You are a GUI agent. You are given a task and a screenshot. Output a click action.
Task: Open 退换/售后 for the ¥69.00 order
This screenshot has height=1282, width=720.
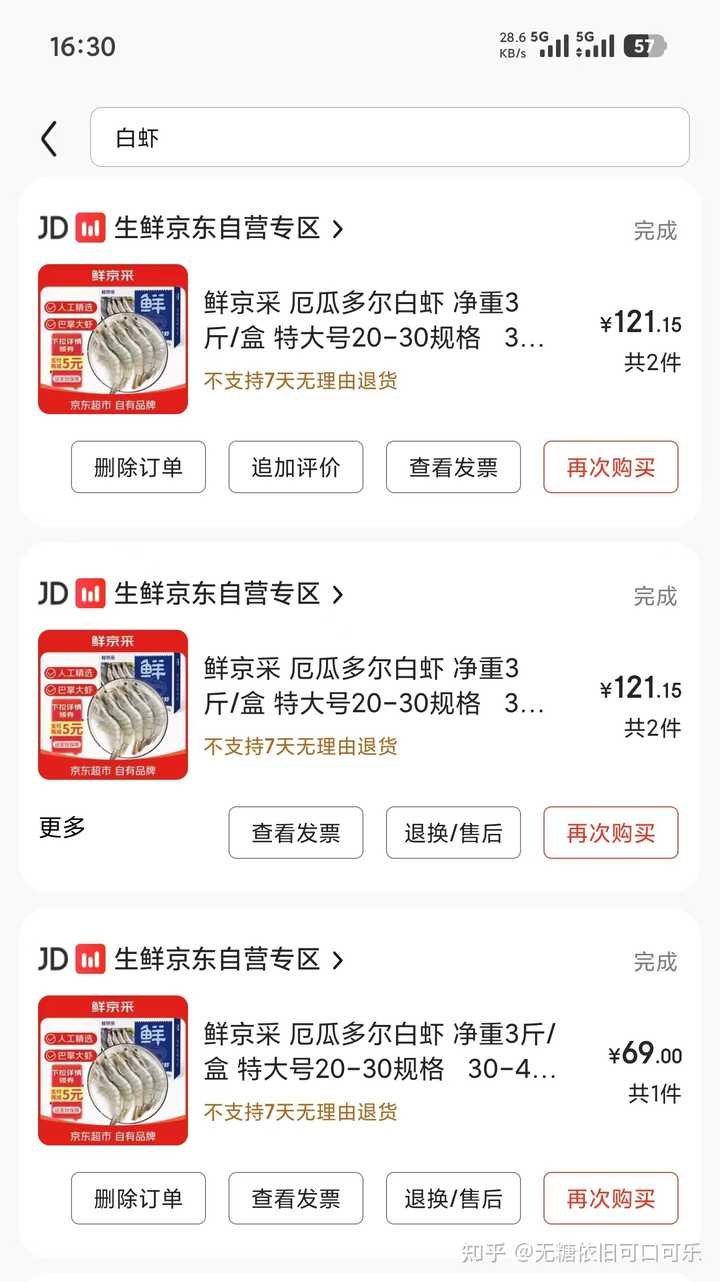coord(453,1198)
